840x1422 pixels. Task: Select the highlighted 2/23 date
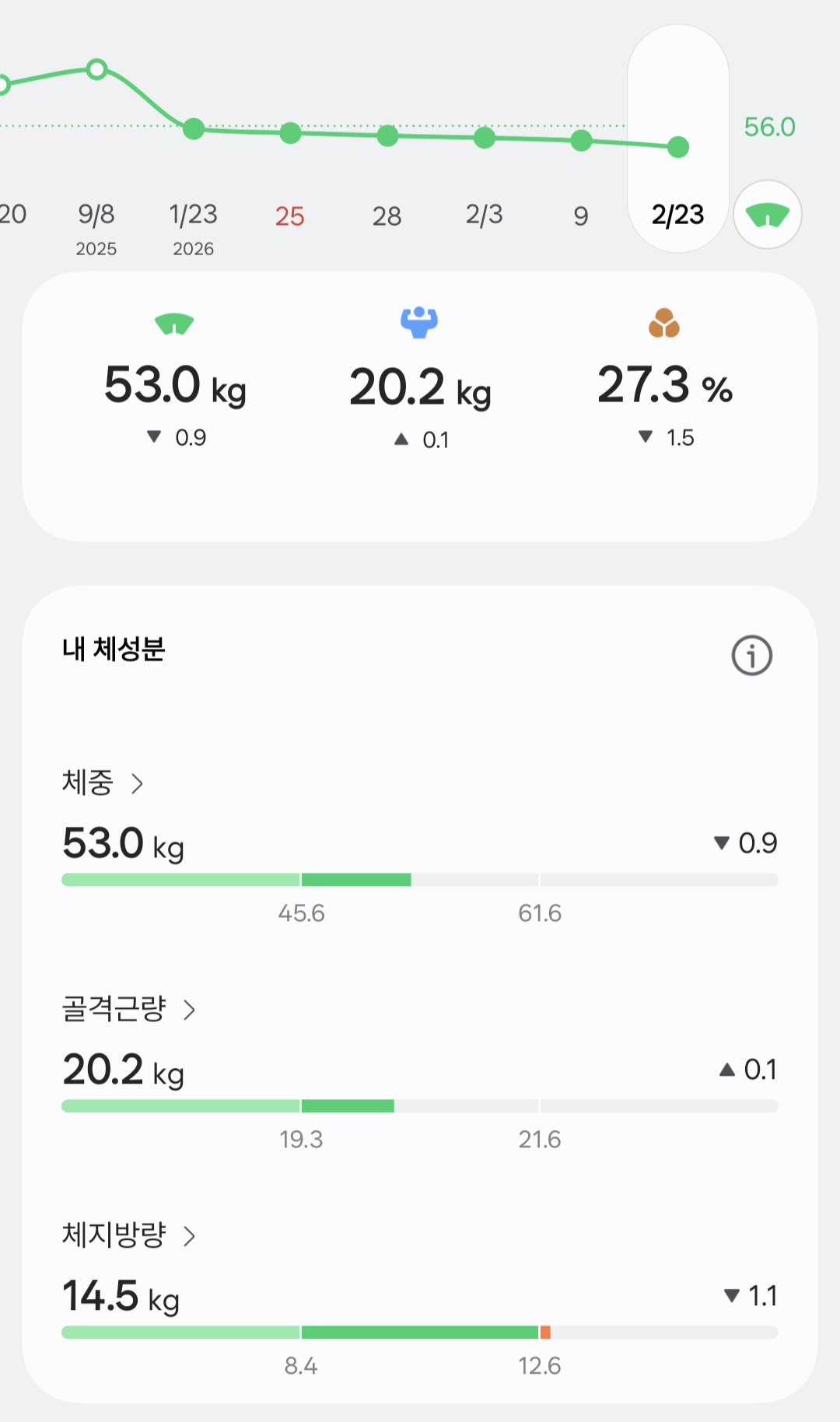coord(677,215)
